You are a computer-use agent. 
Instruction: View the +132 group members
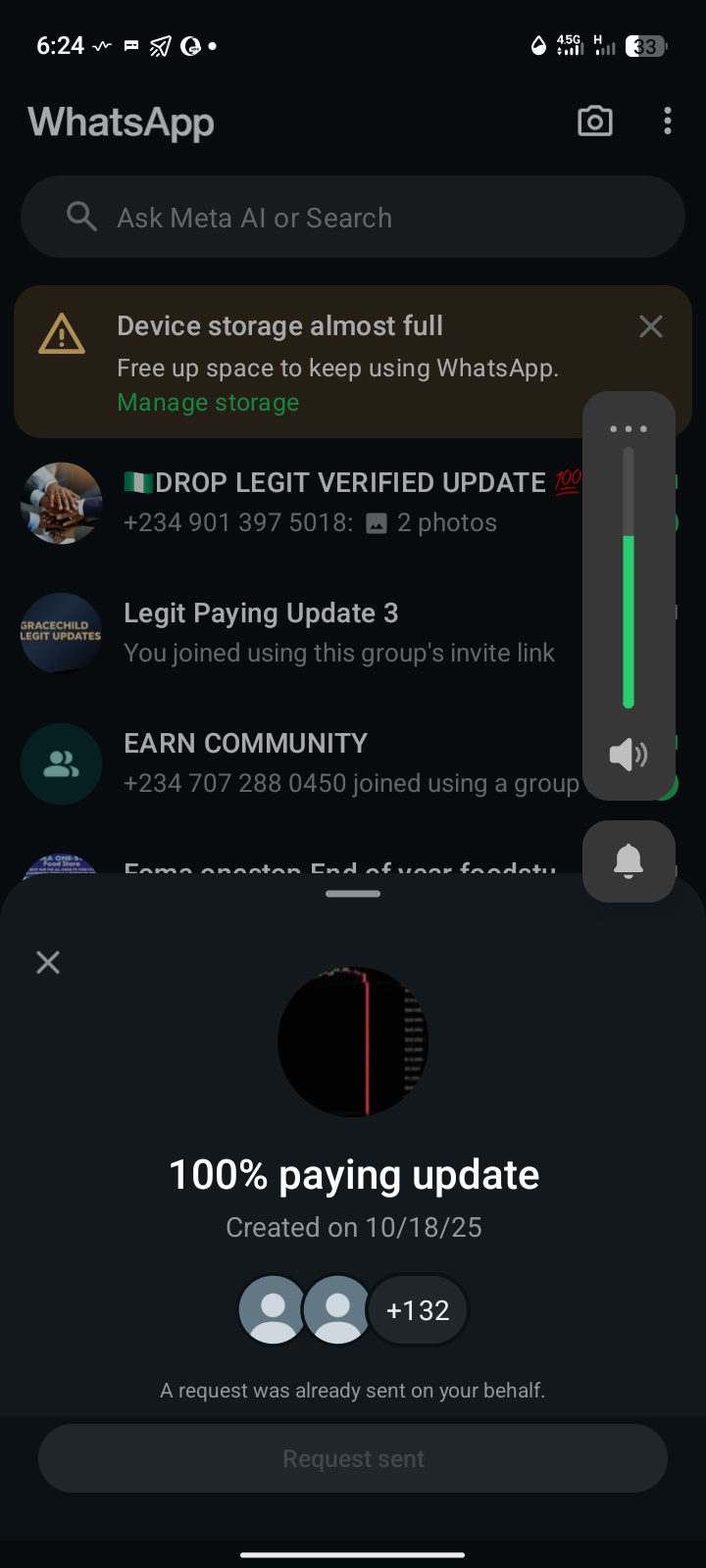click(x=418, y=1310)
